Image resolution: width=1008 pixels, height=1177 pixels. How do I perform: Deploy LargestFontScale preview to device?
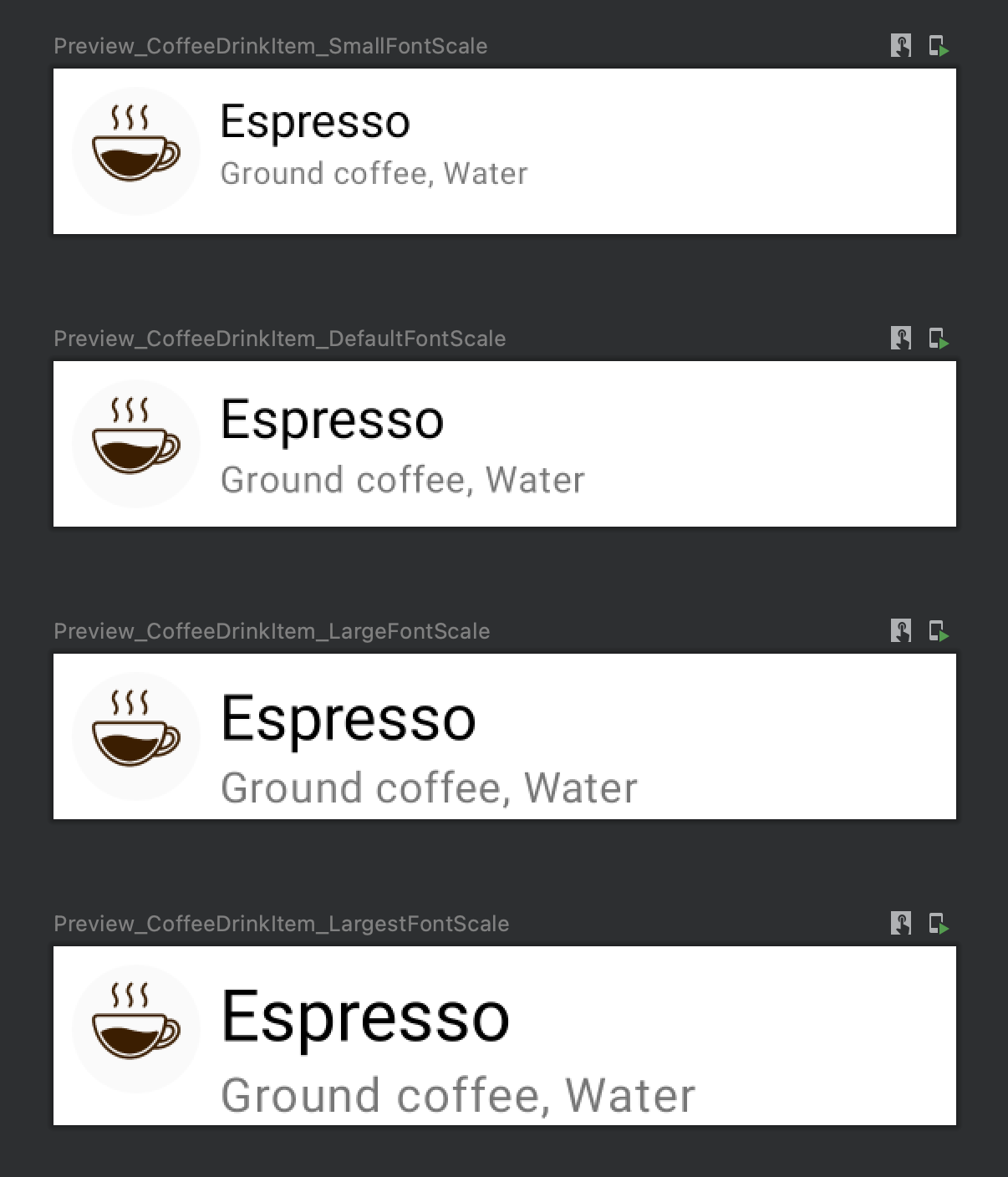point(939,924)
